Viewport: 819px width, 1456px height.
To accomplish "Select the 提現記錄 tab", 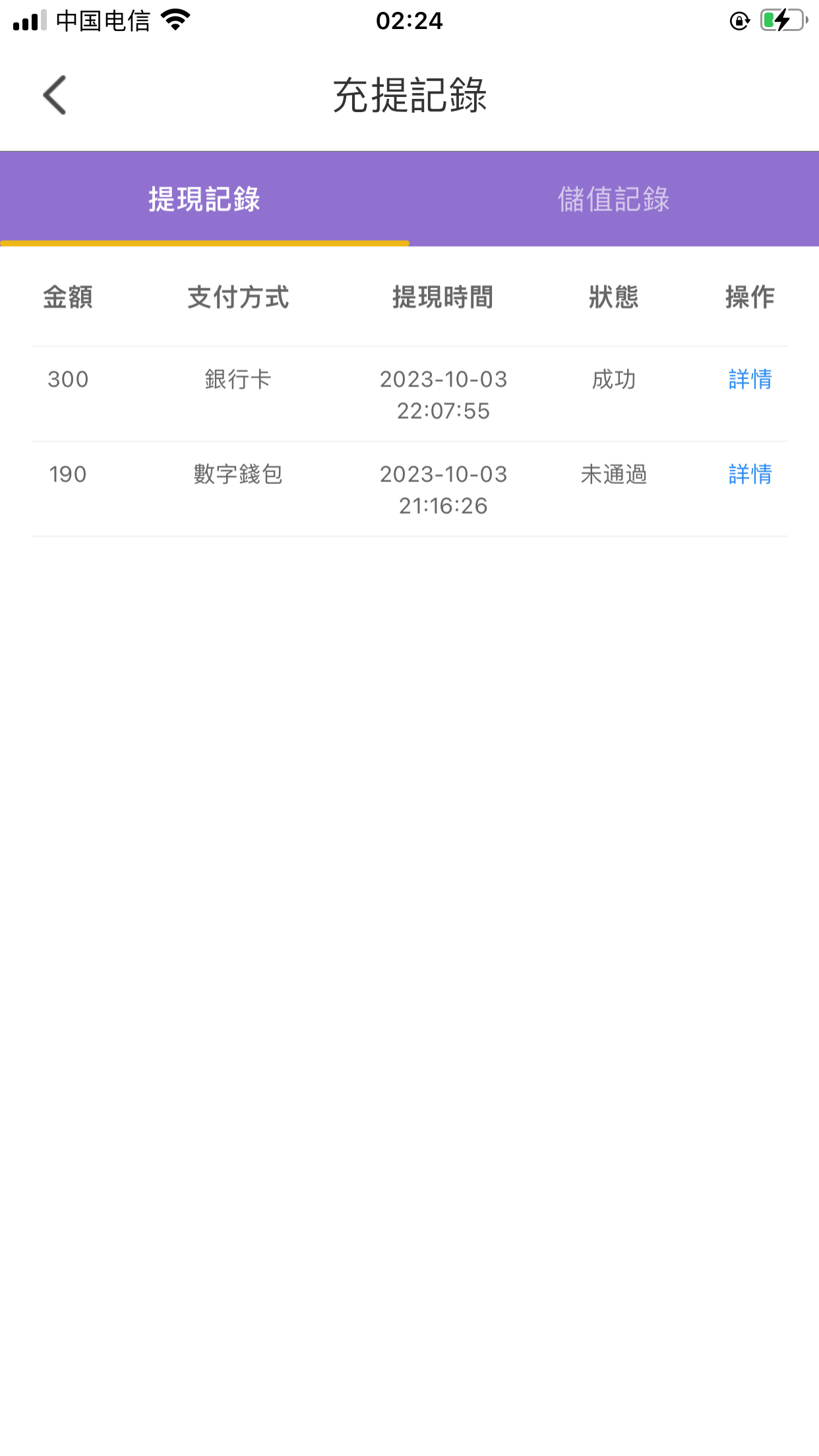I will pyautogui.click(x=204, y=199).
